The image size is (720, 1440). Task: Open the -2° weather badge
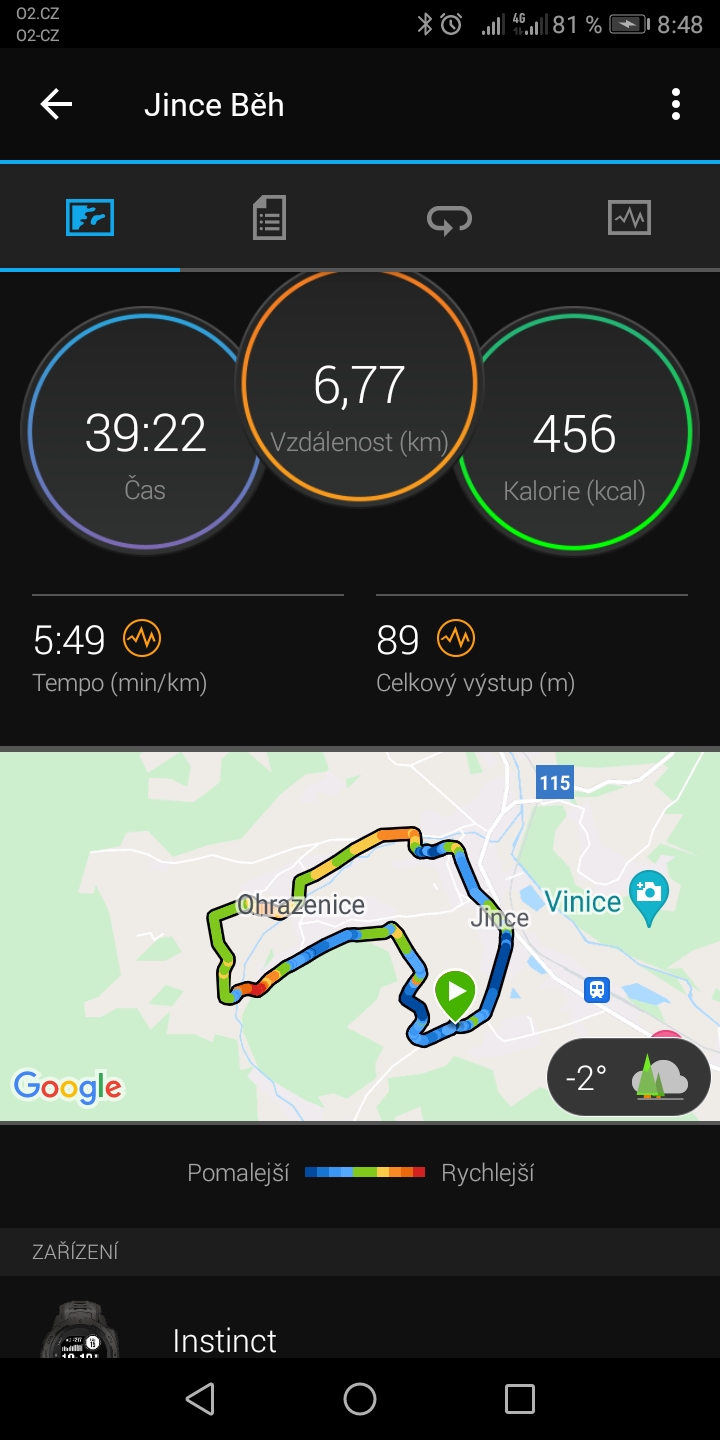pos(629,1078)
